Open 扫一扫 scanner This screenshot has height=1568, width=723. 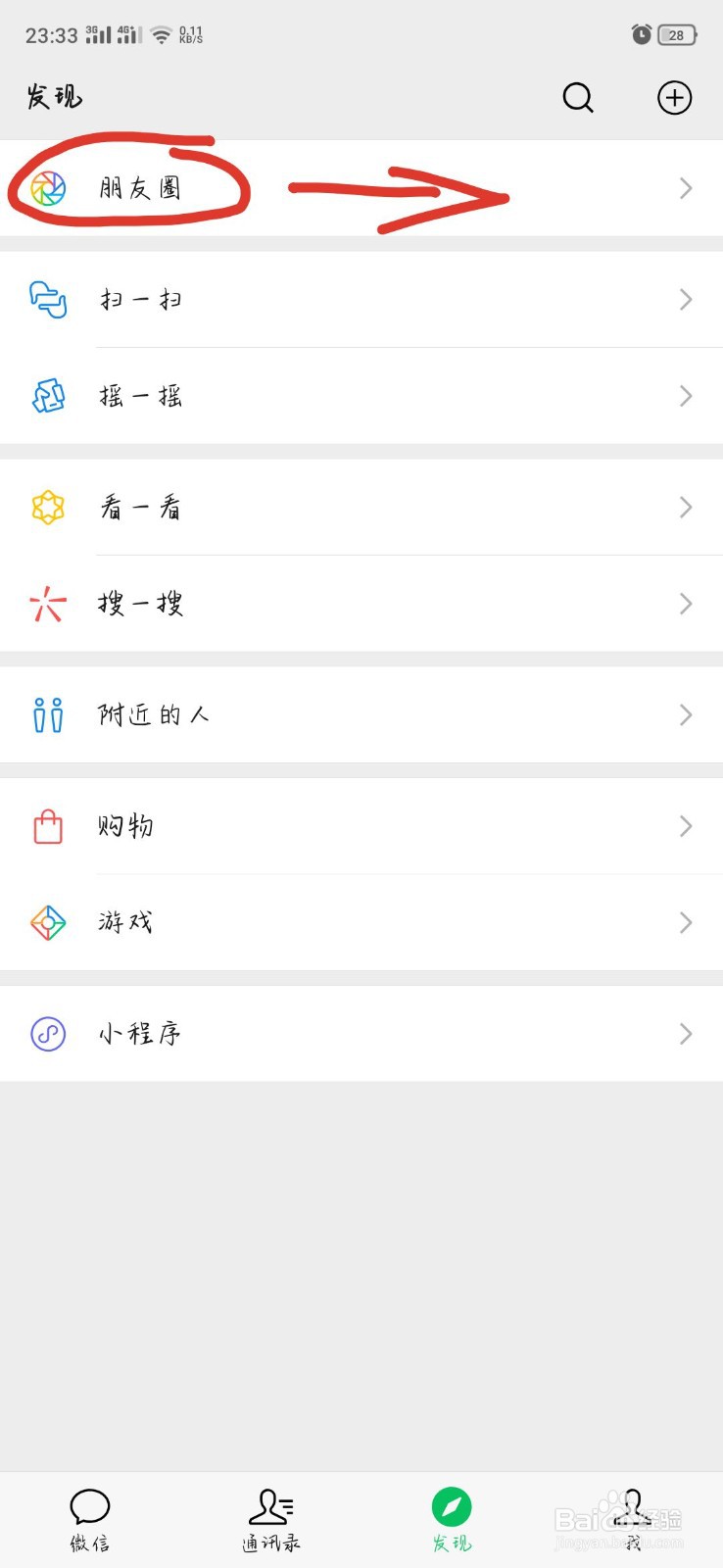pyautogui.click(x=361, y=299)
